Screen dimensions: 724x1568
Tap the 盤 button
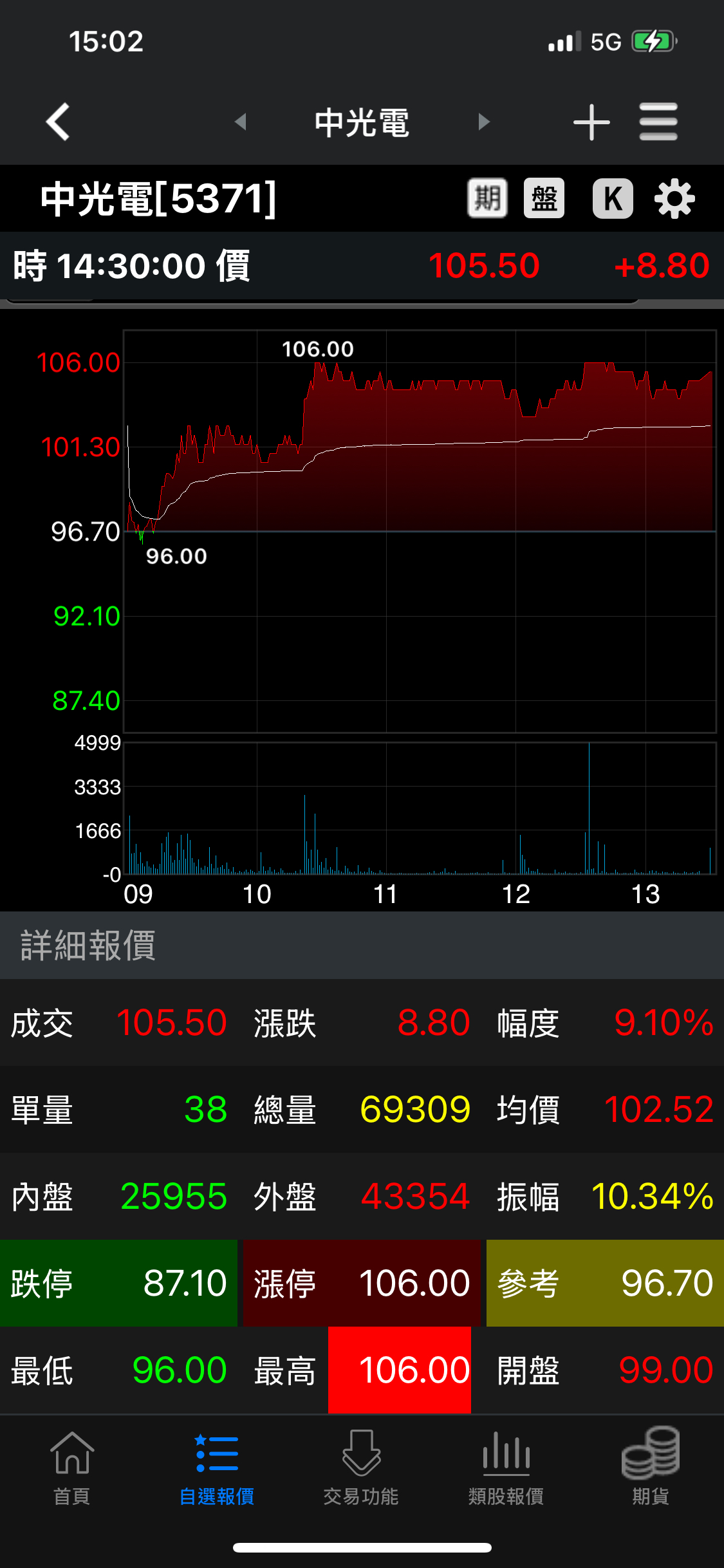pyautogui.click(x=544, y=198)
